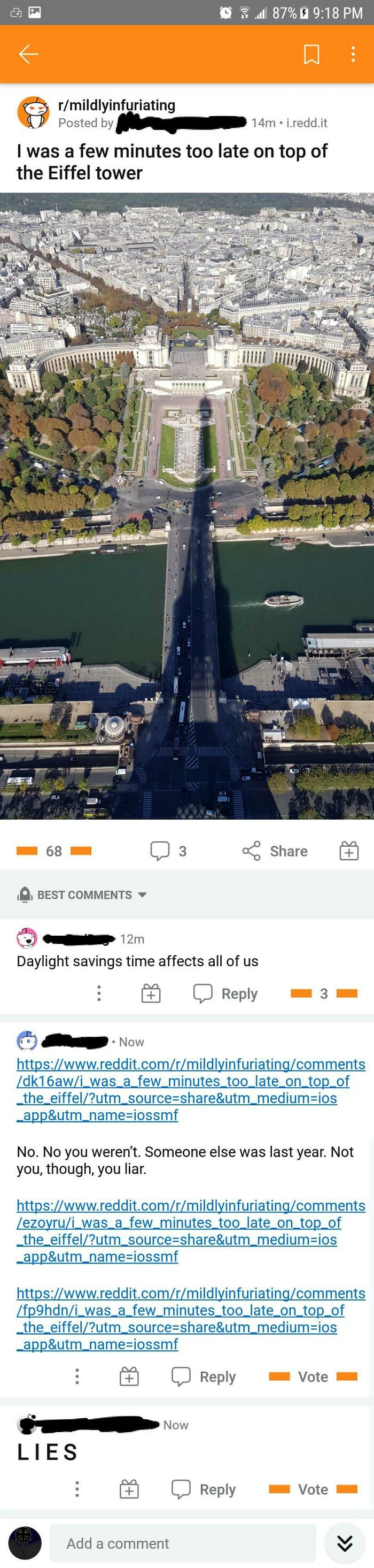
Task: Open the r/mildlyinfuriating subreddit
Action: point(116,105)
